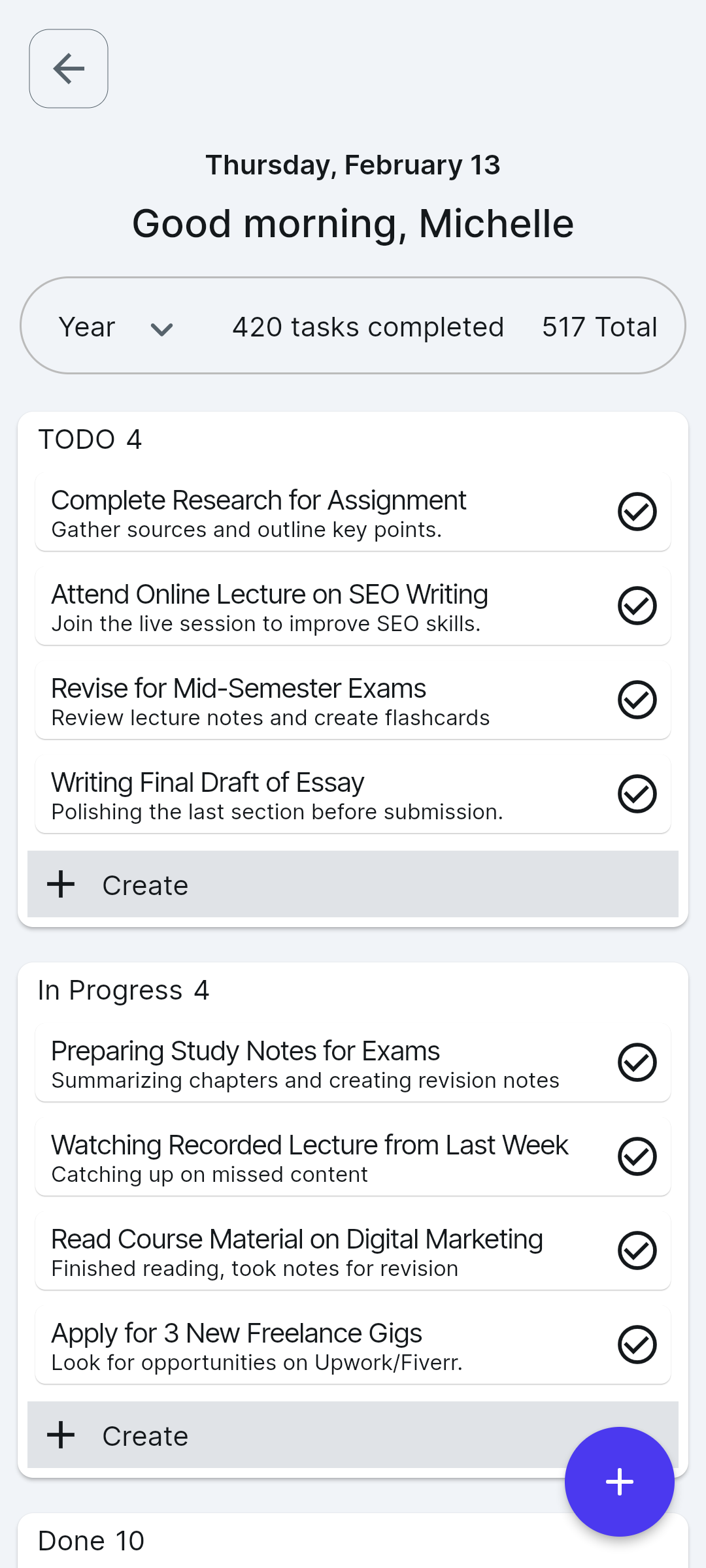Screen dimensions: 706x1568
Task: Click the checkmark icon on 'Writing Final Draft of Essay'
Action: 637,793
